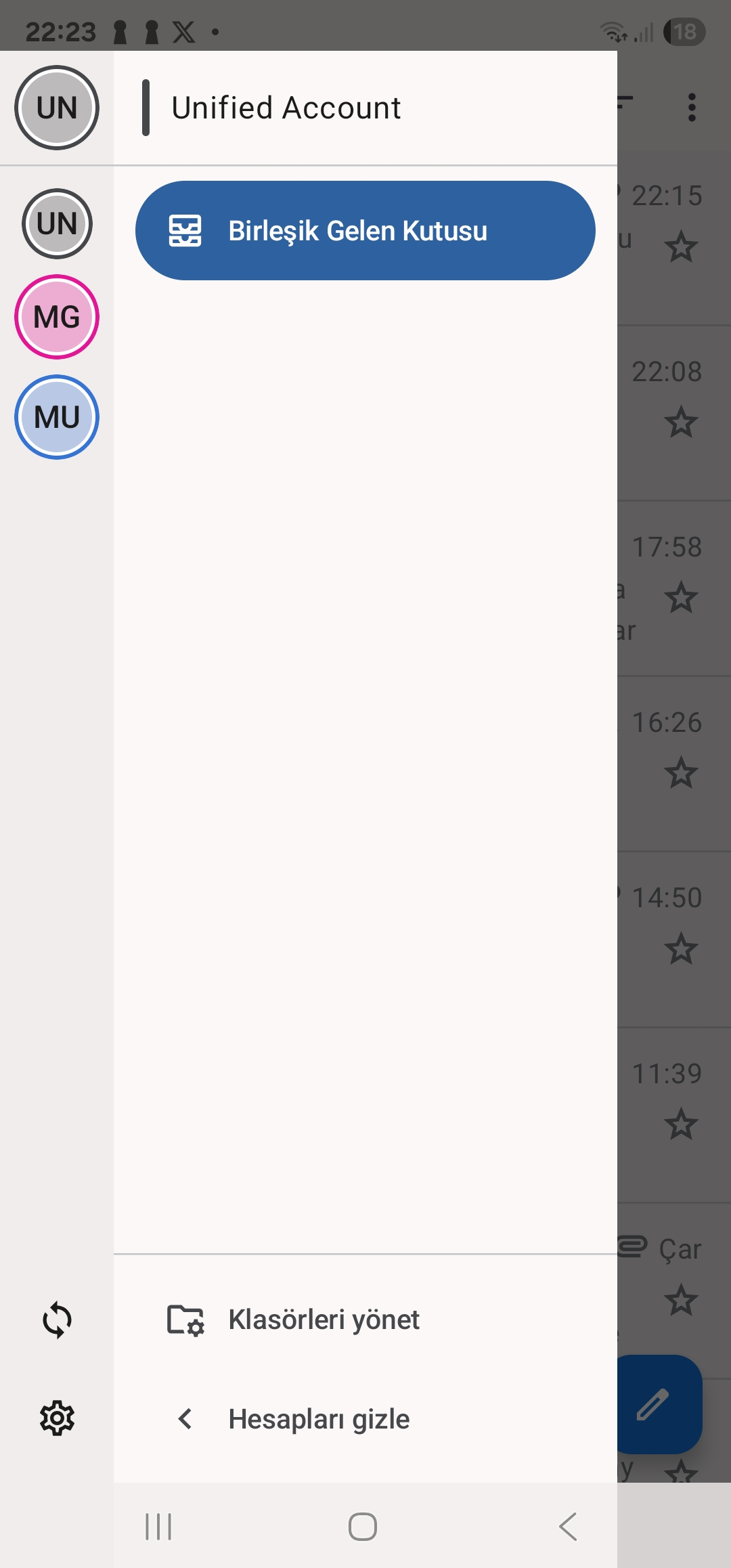The width and height of the screenshot is (731, 1568).
Task: Tap the system home button
Action: 363,1527
